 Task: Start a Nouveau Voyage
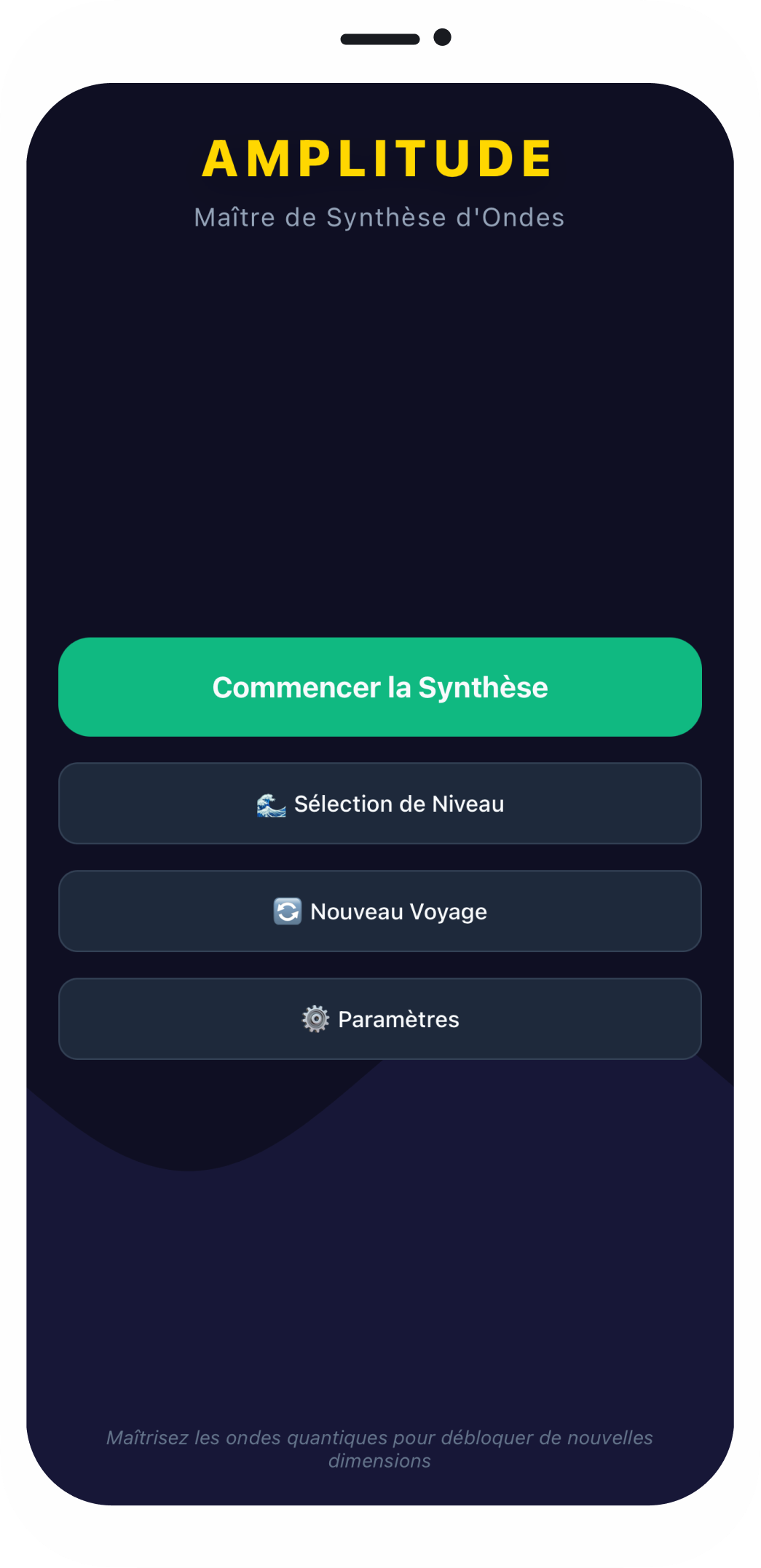pos(379,911)
